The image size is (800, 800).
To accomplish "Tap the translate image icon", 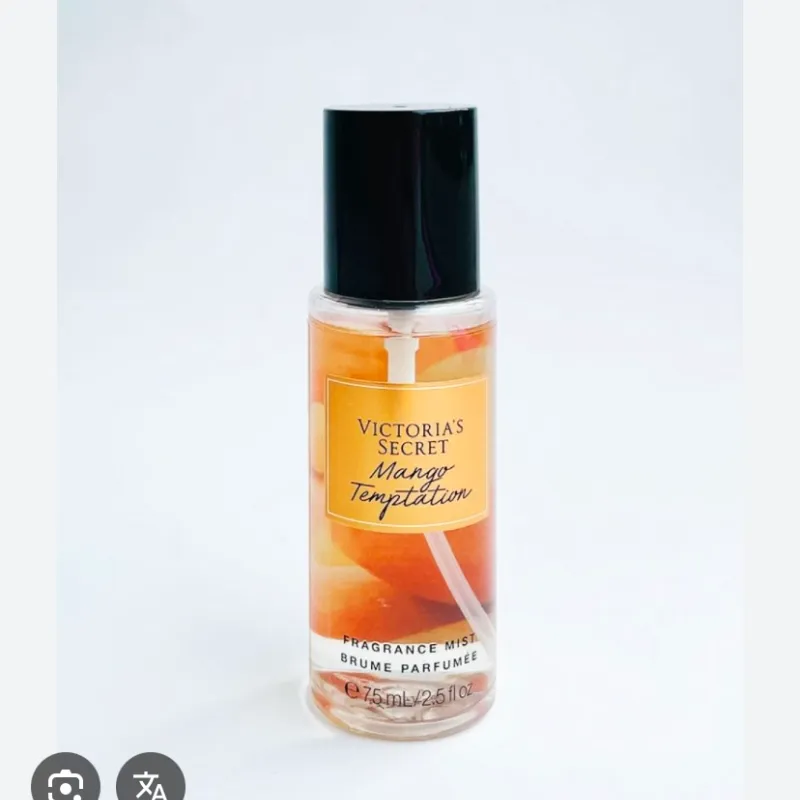I will 151,782.
